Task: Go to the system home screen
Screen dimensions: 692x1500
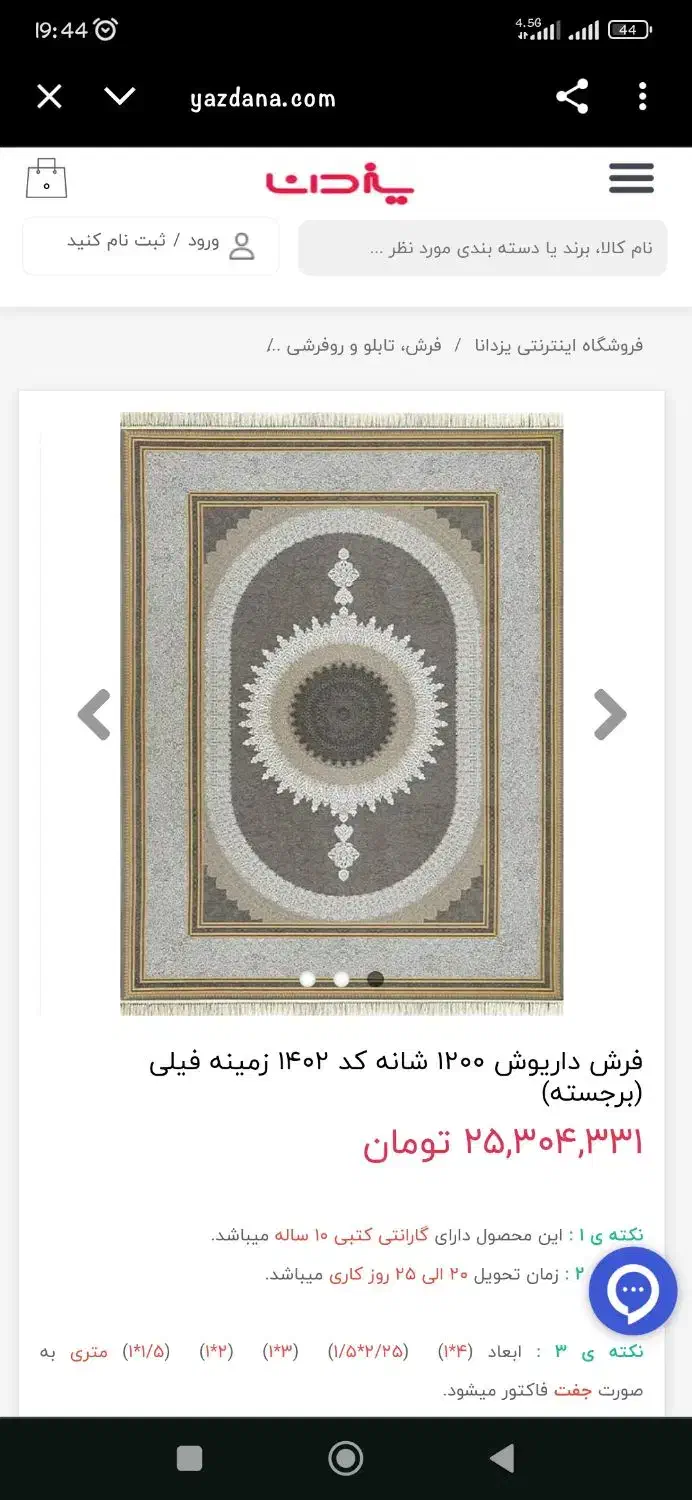Action: point(346,1458)
